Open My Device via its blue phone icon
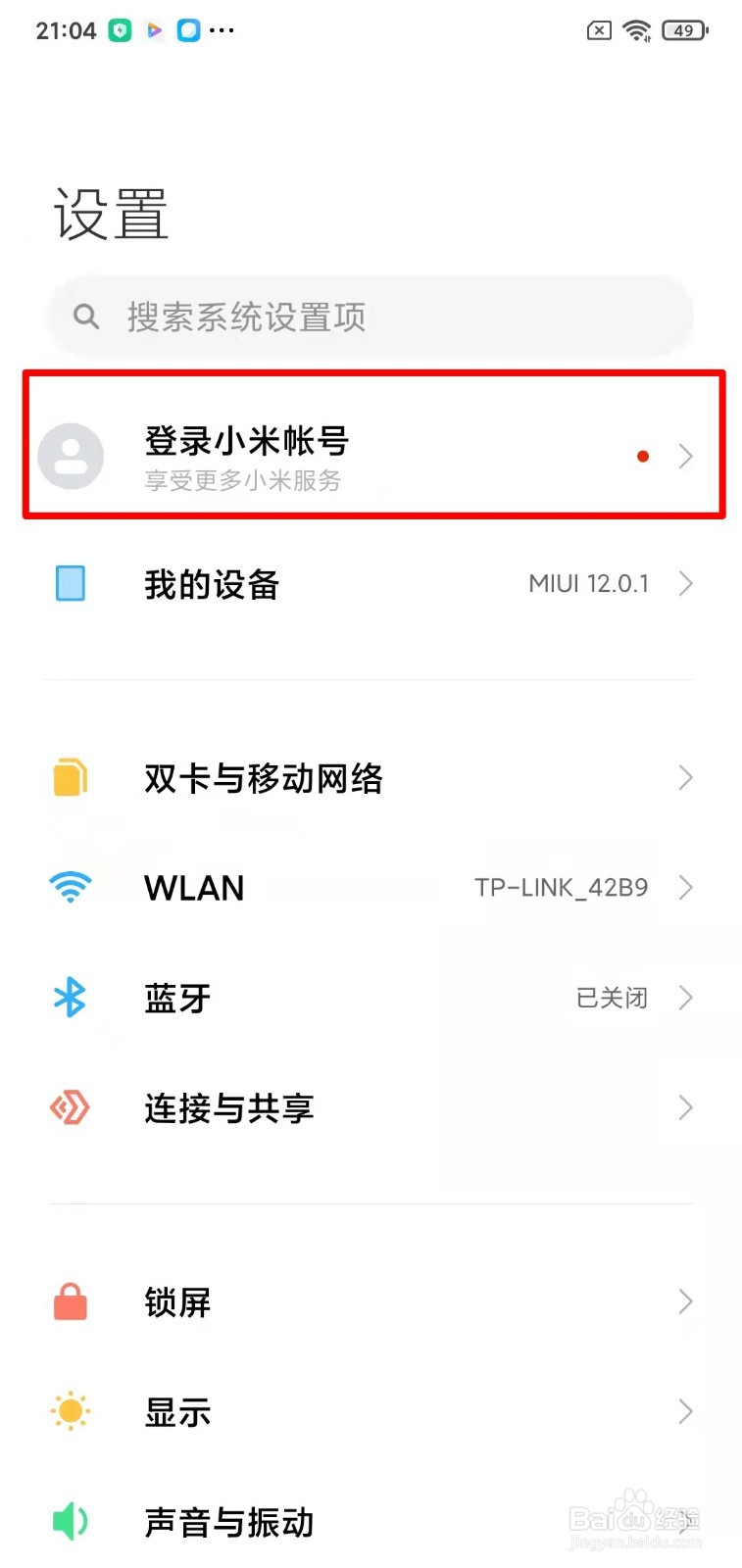The height and width of the screenshot is (1568, 742). pyautogui.click(x=70, y=583)
